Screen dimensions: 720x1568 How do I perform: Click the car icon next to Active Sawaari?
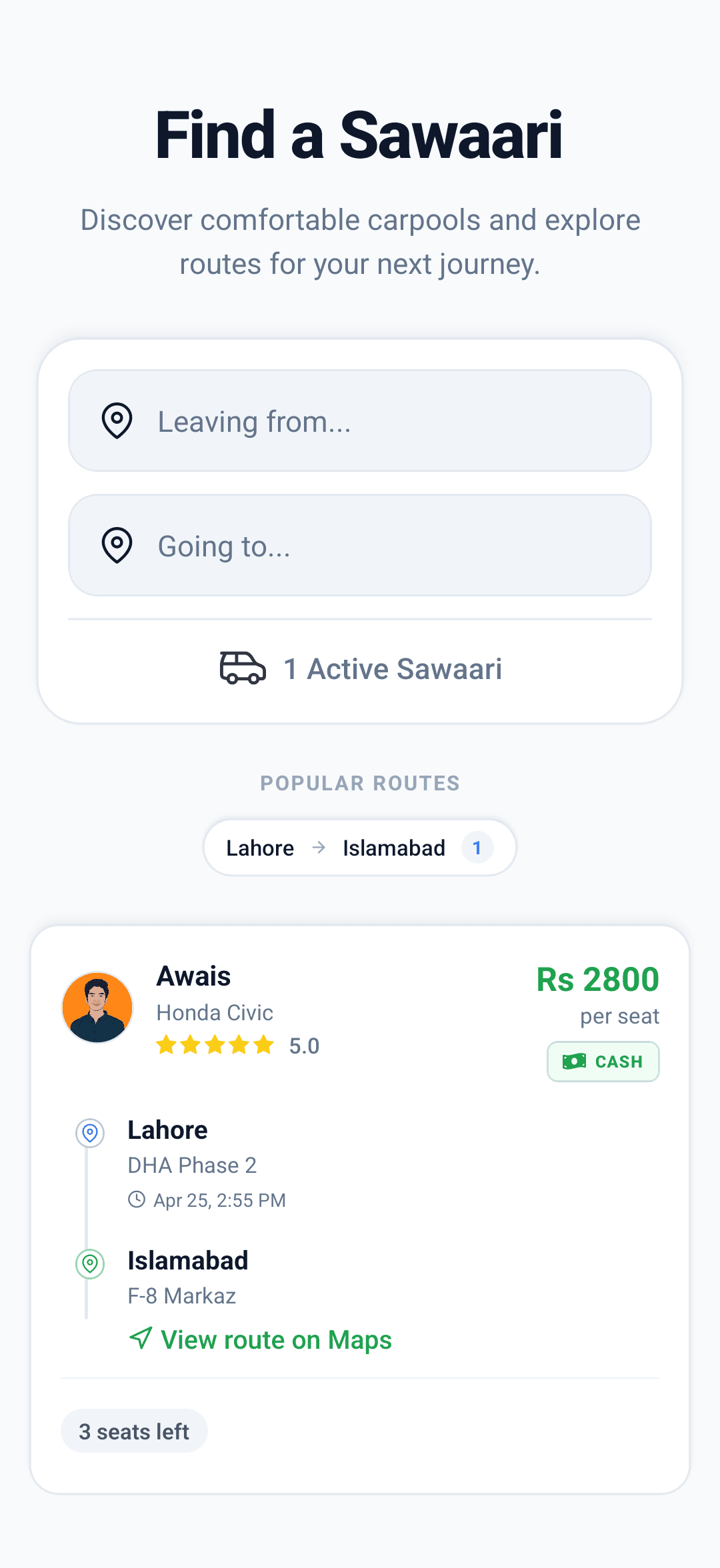pos(241,669)
